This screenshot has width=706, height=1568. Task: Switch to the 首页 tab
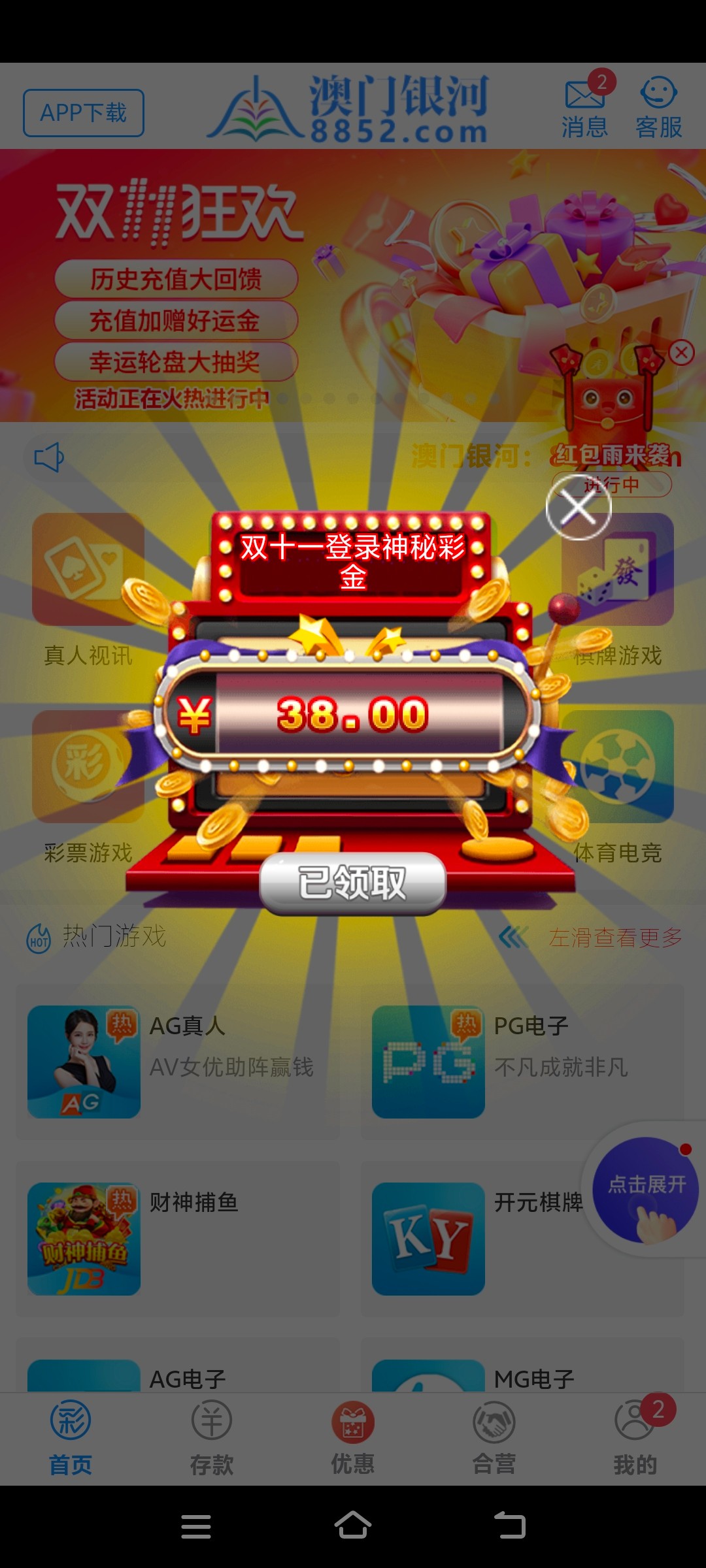71,1437
